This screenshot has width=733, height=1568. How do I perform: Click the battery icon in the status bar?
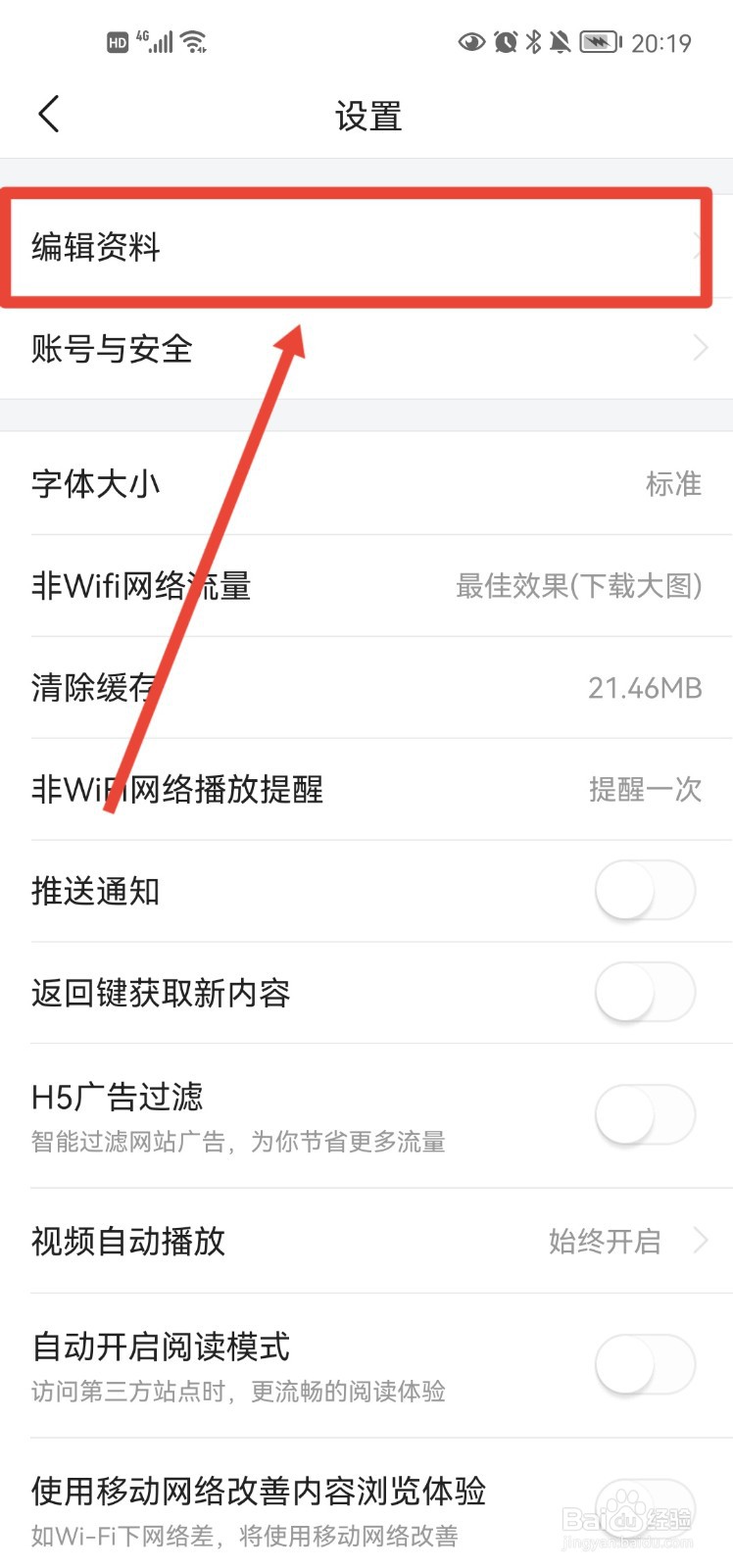click(x=599, y=41)
